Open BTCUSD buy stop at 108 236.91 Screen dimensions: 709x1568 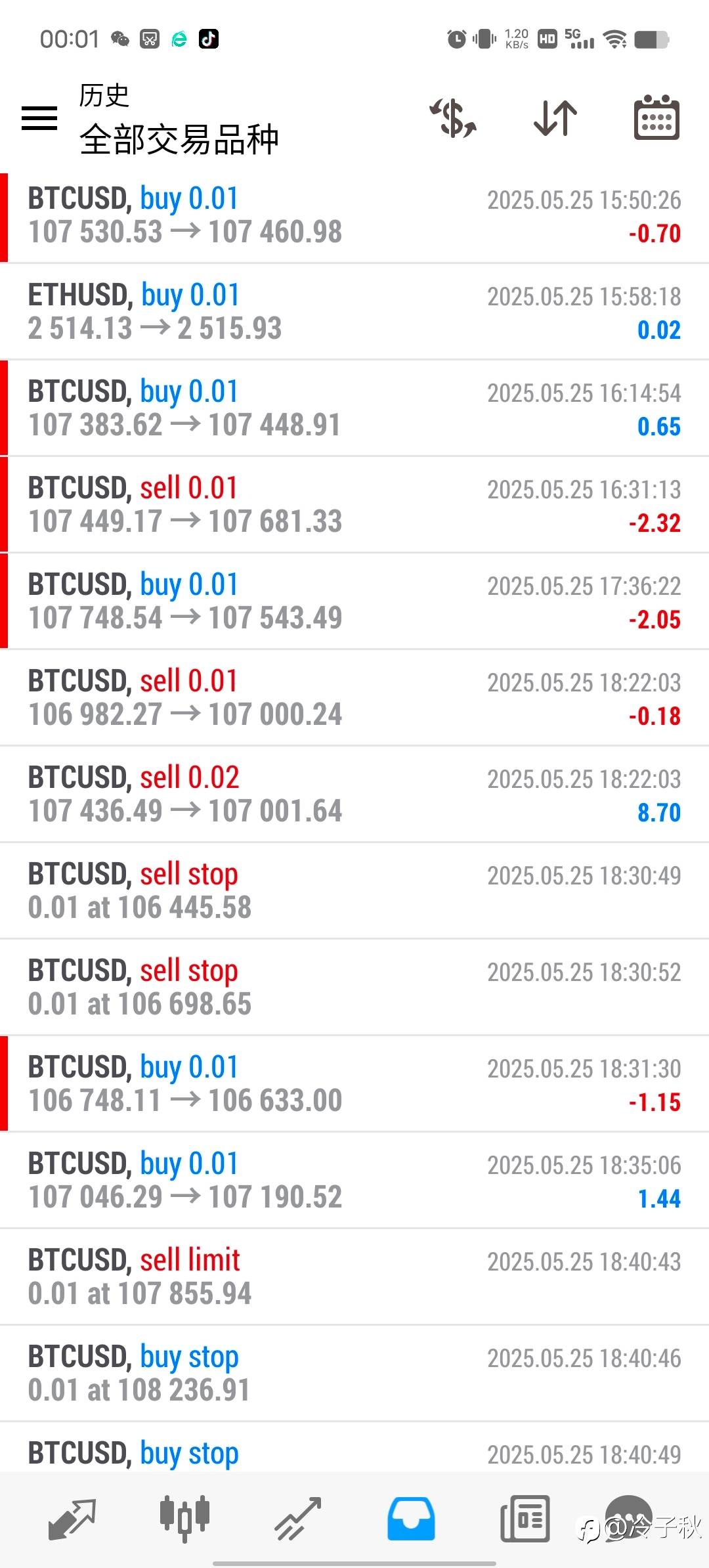[x=354, y=1374]
